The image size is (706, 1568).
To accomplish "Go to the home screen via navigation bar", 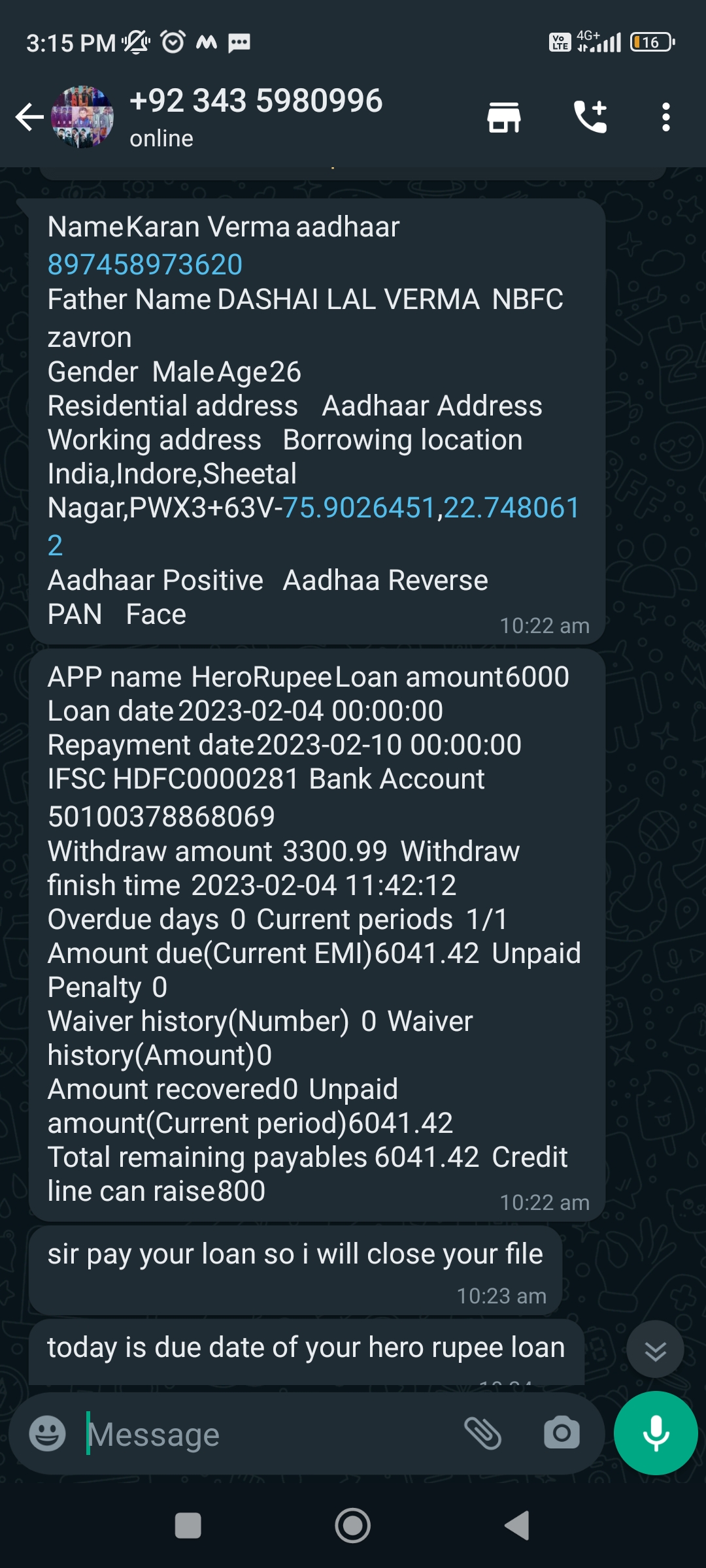I will point(353,1526).
